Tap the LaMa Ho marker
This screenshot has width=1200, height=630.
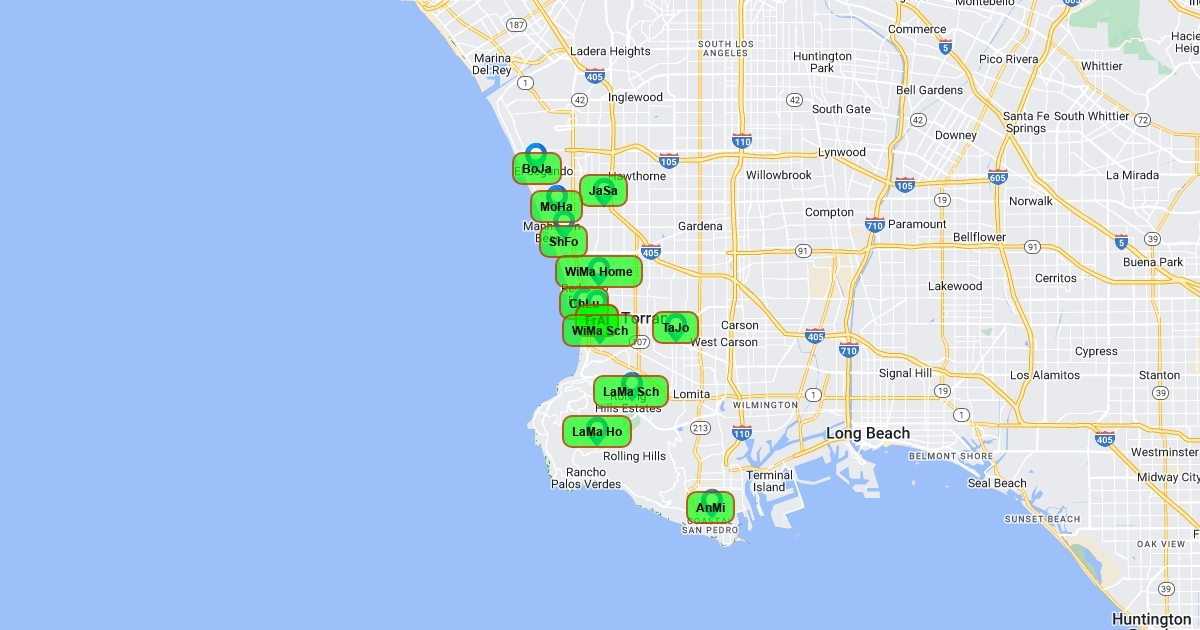point(597,432)
